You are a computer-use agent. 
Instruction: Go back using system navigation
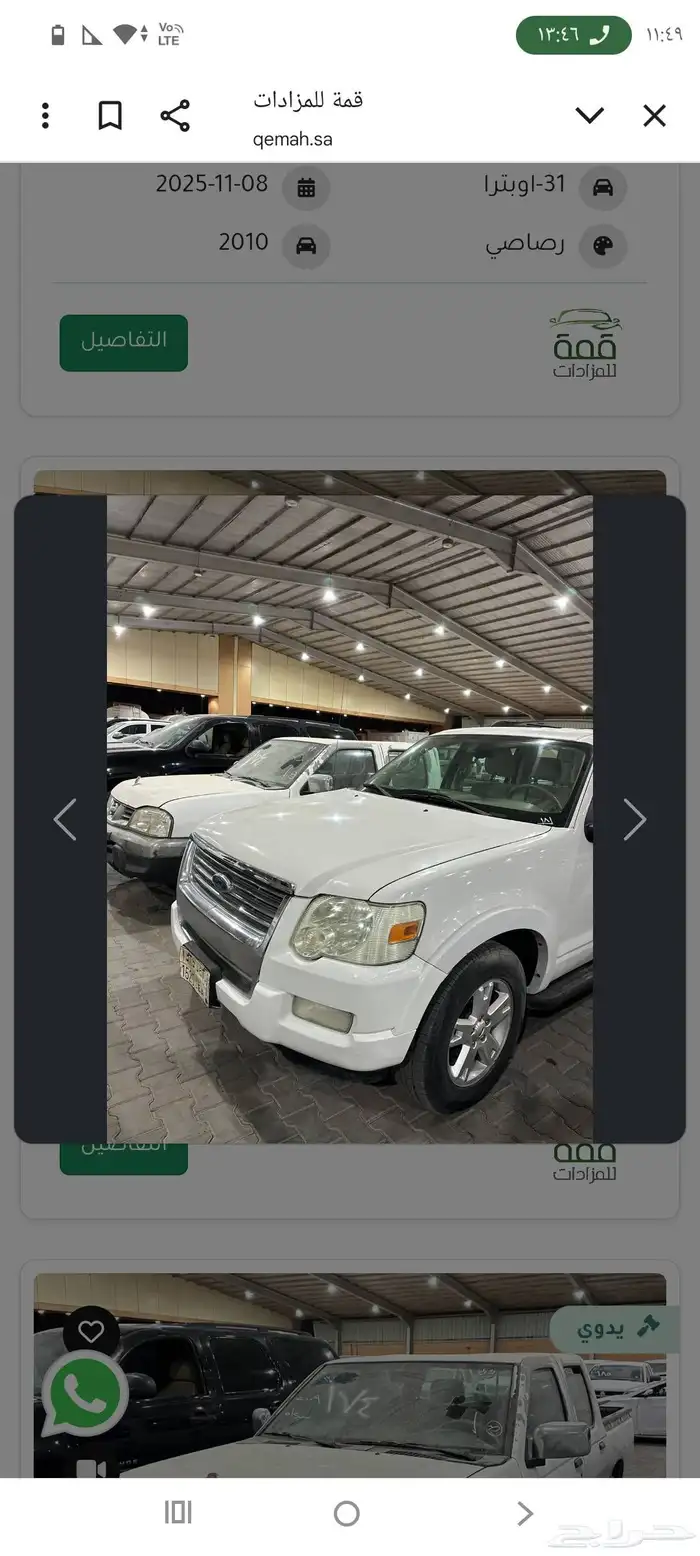[x=524, y=1514]
